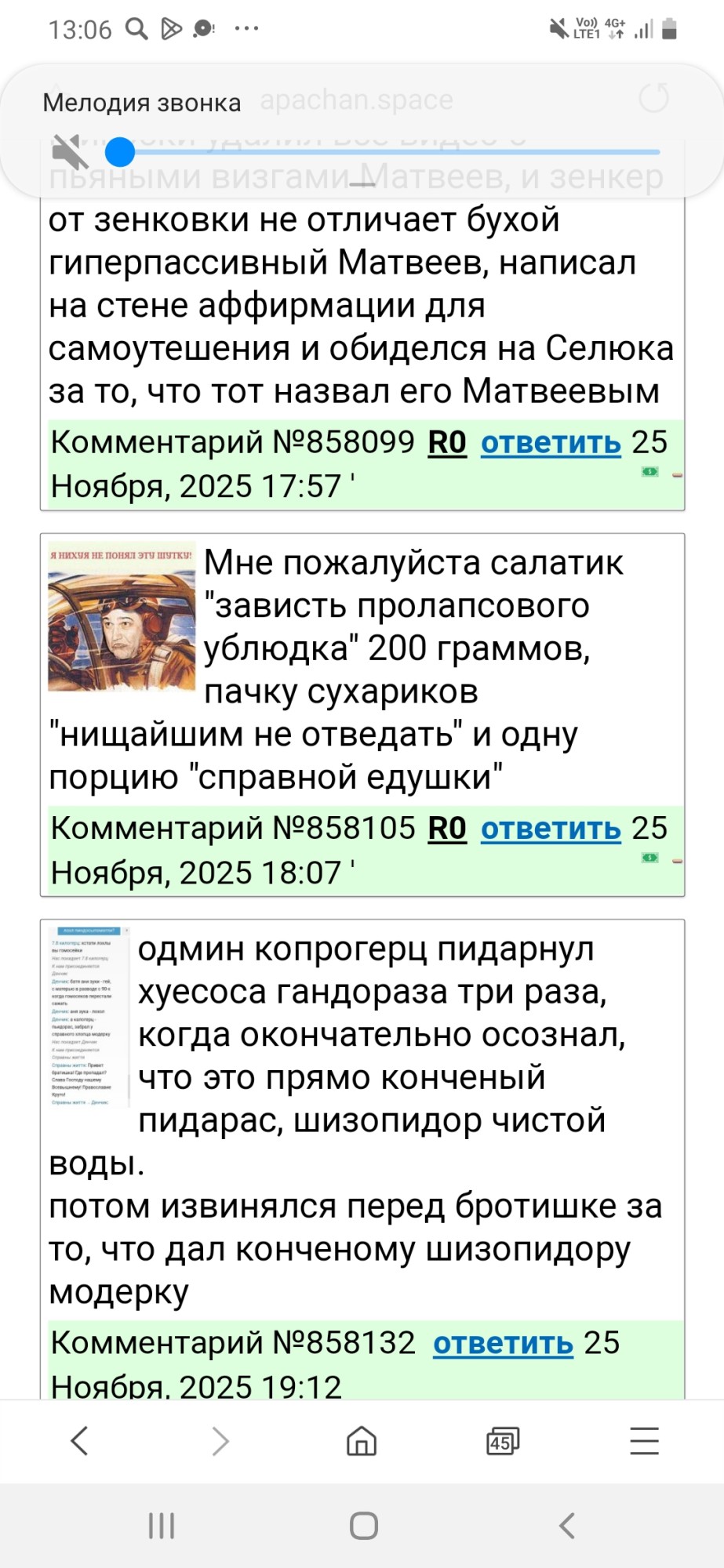Go back to the previous page in browser
724x1568 pixels.
click(79, 1441)
